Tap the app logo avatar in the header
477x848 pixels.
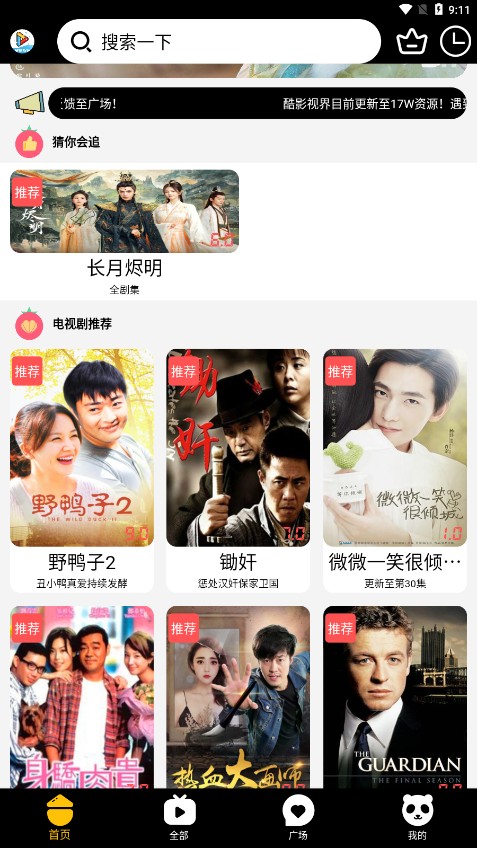(22, 42)
